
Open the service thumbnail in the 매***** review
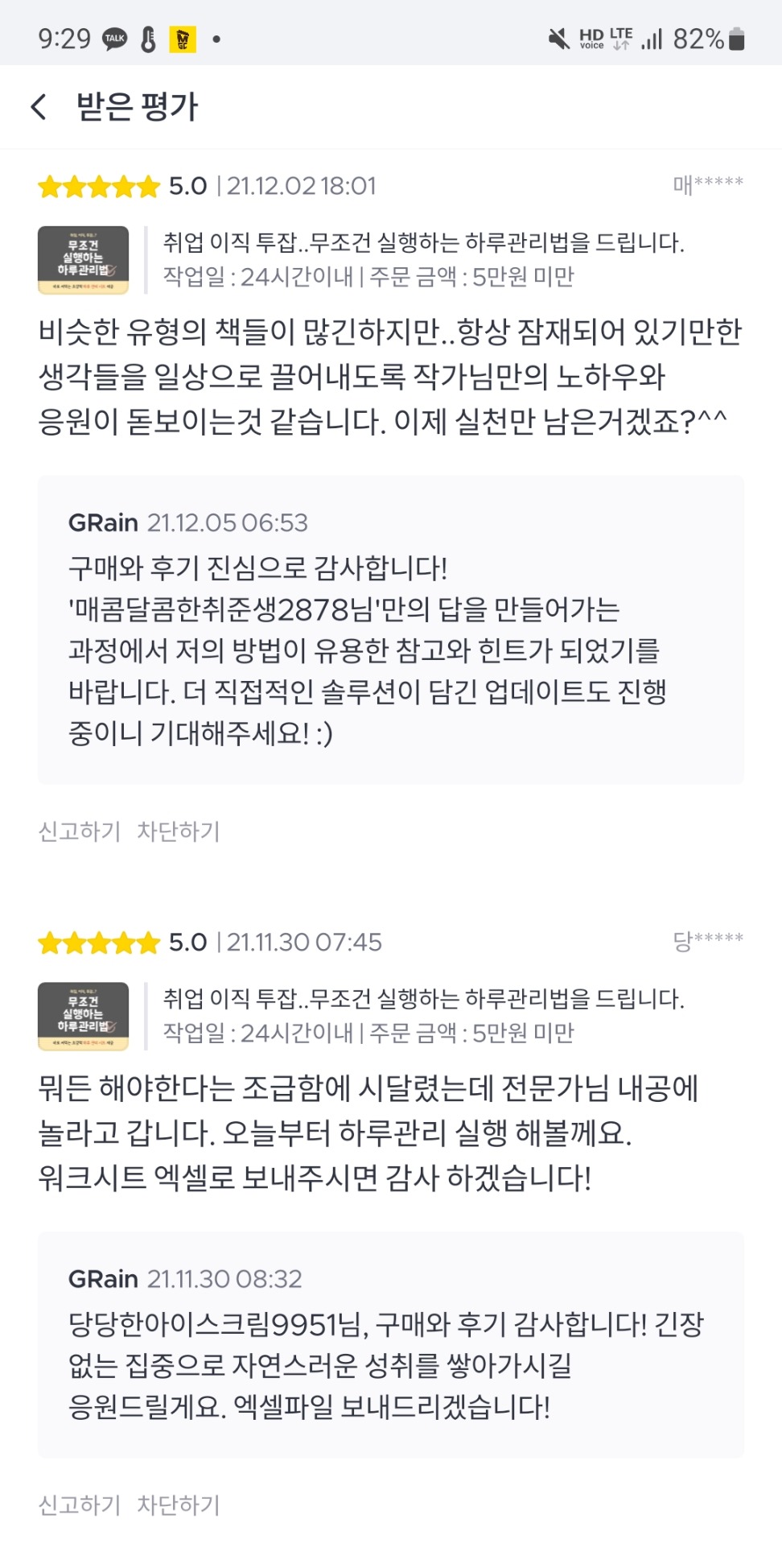pos(83,260)
